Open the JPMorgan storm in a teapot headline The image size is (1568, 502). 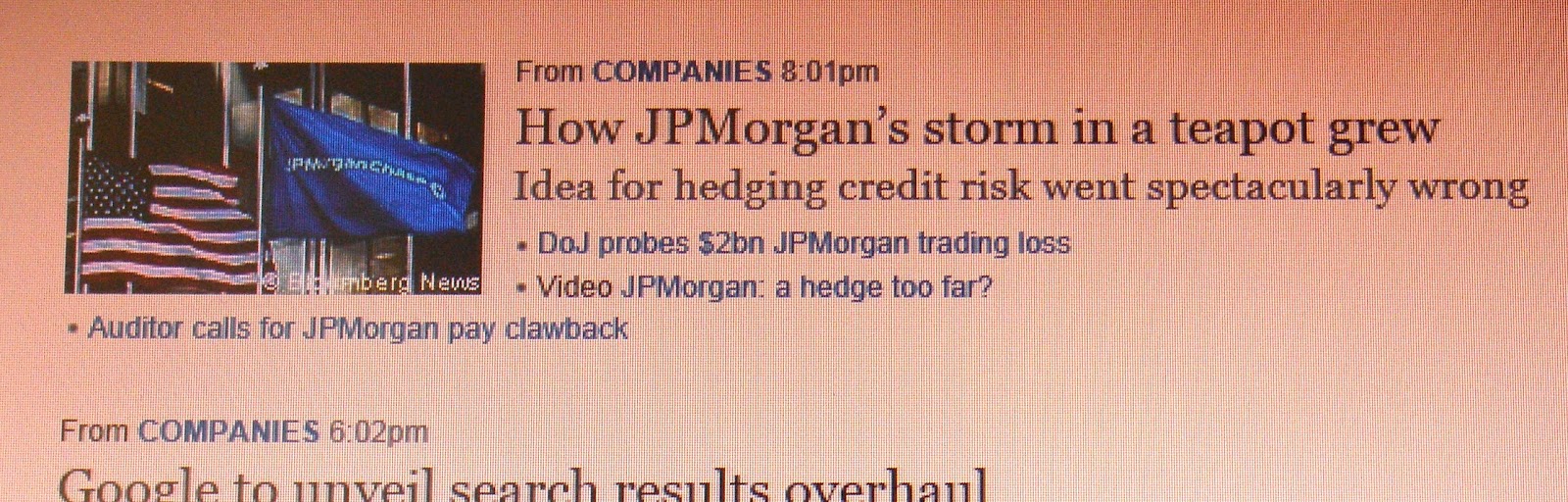click(x=976, y=128)
